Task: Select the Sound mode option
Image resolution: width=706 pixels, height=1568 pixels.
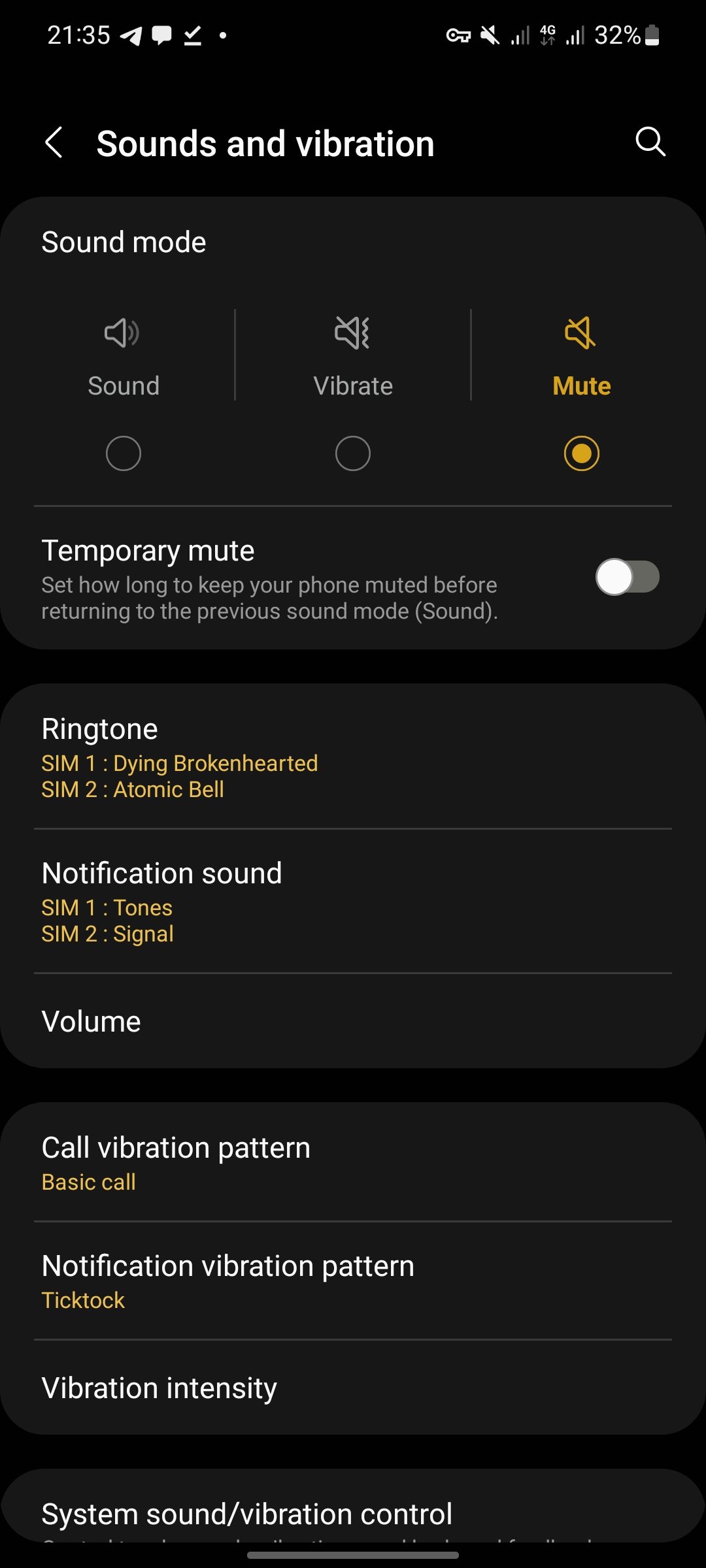Action: (x=123, y=453)
